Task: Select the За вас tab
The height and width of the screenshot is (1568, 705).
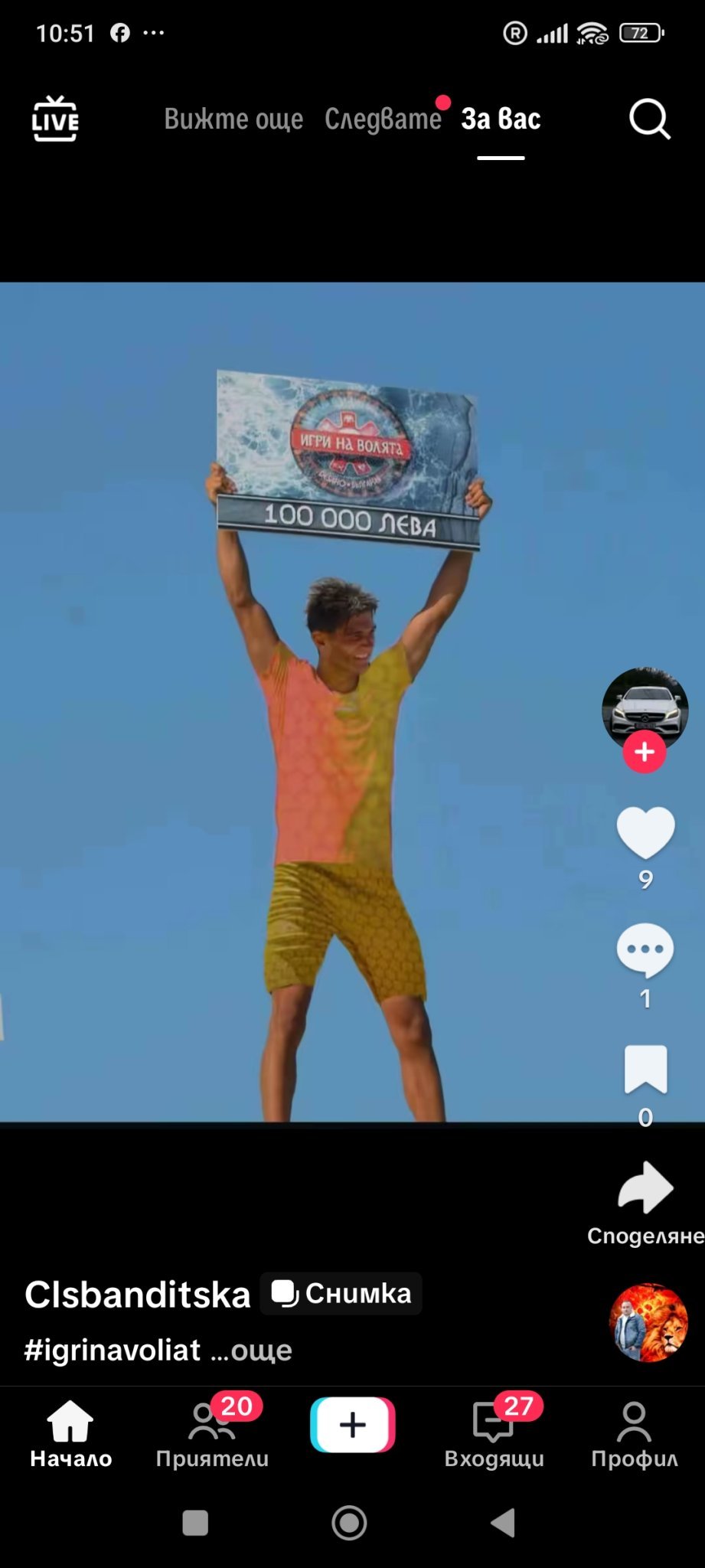Action: tap(501, 119)
